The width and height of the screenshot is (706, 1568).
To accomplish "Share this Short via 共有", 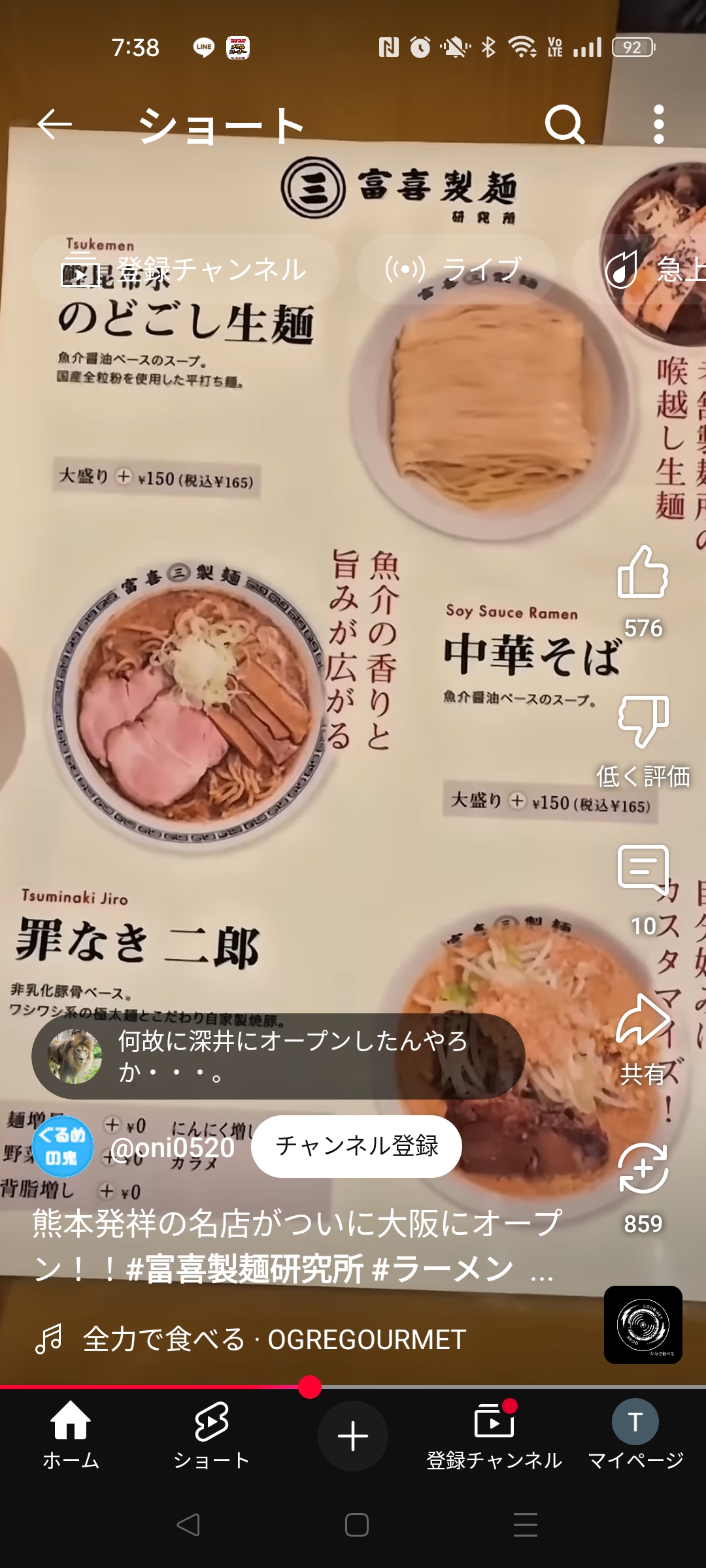I will [x=643, y=1021].
